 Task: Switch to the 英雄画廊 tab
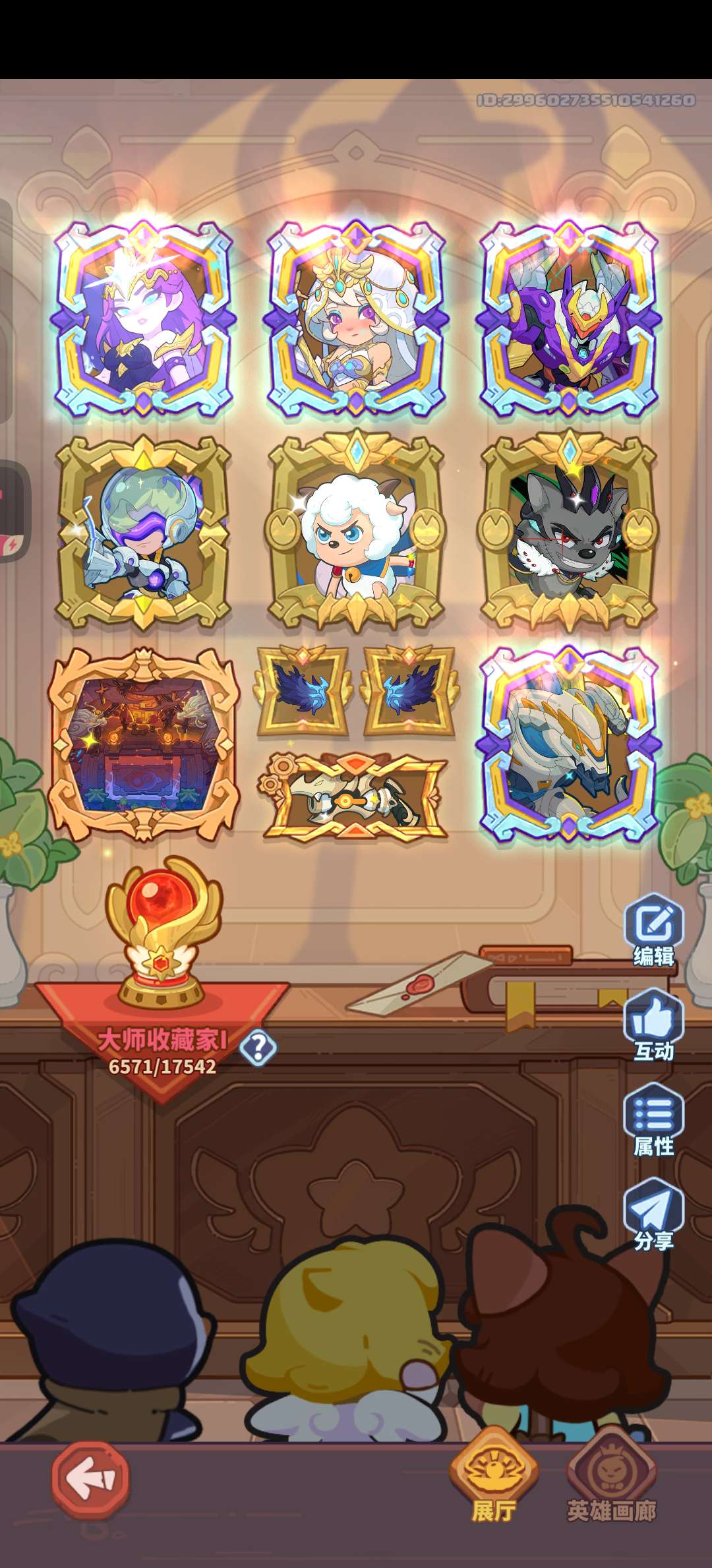click(611, 1480)
